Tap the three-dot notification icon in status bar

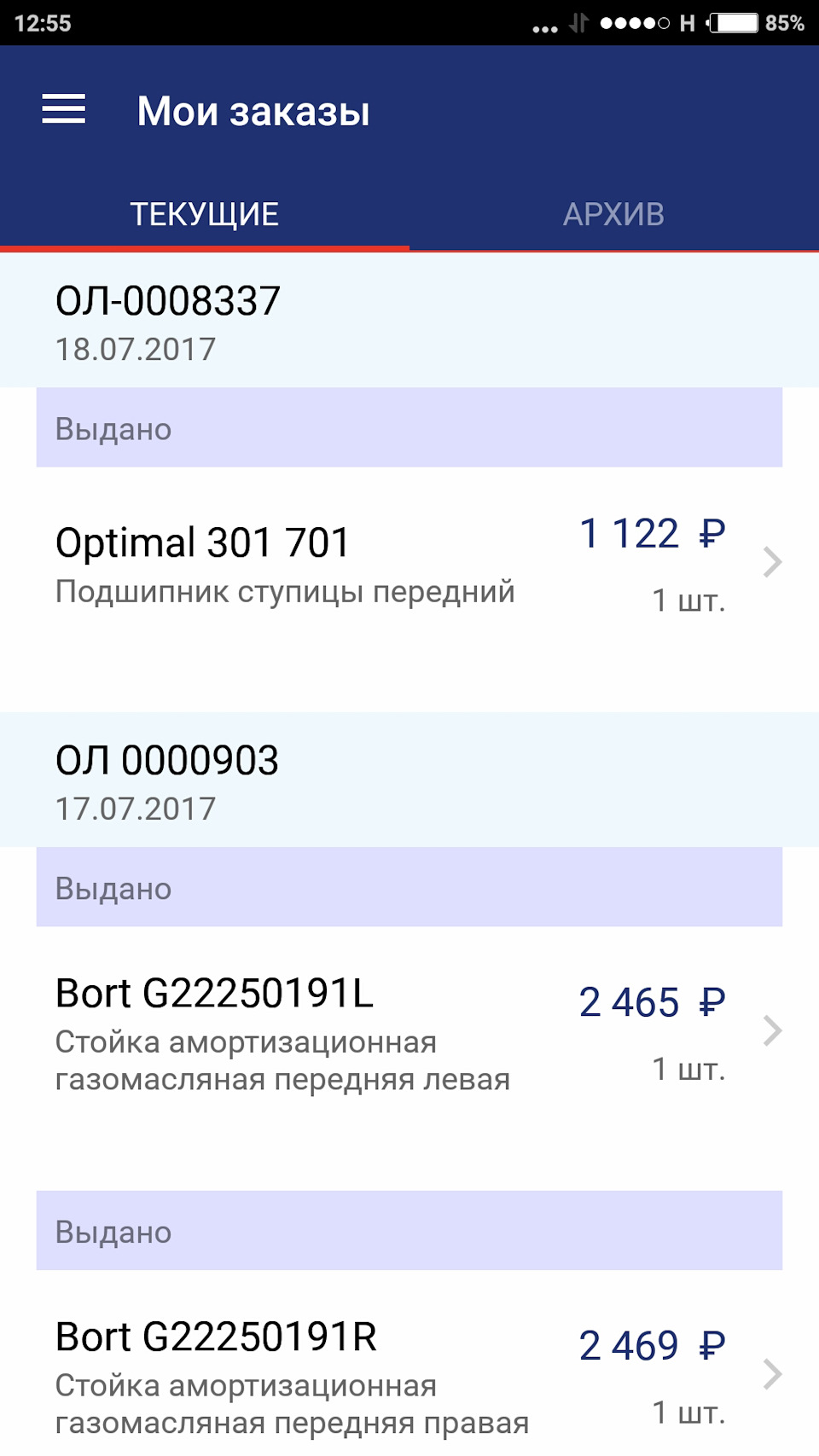(x=543, y=26)
